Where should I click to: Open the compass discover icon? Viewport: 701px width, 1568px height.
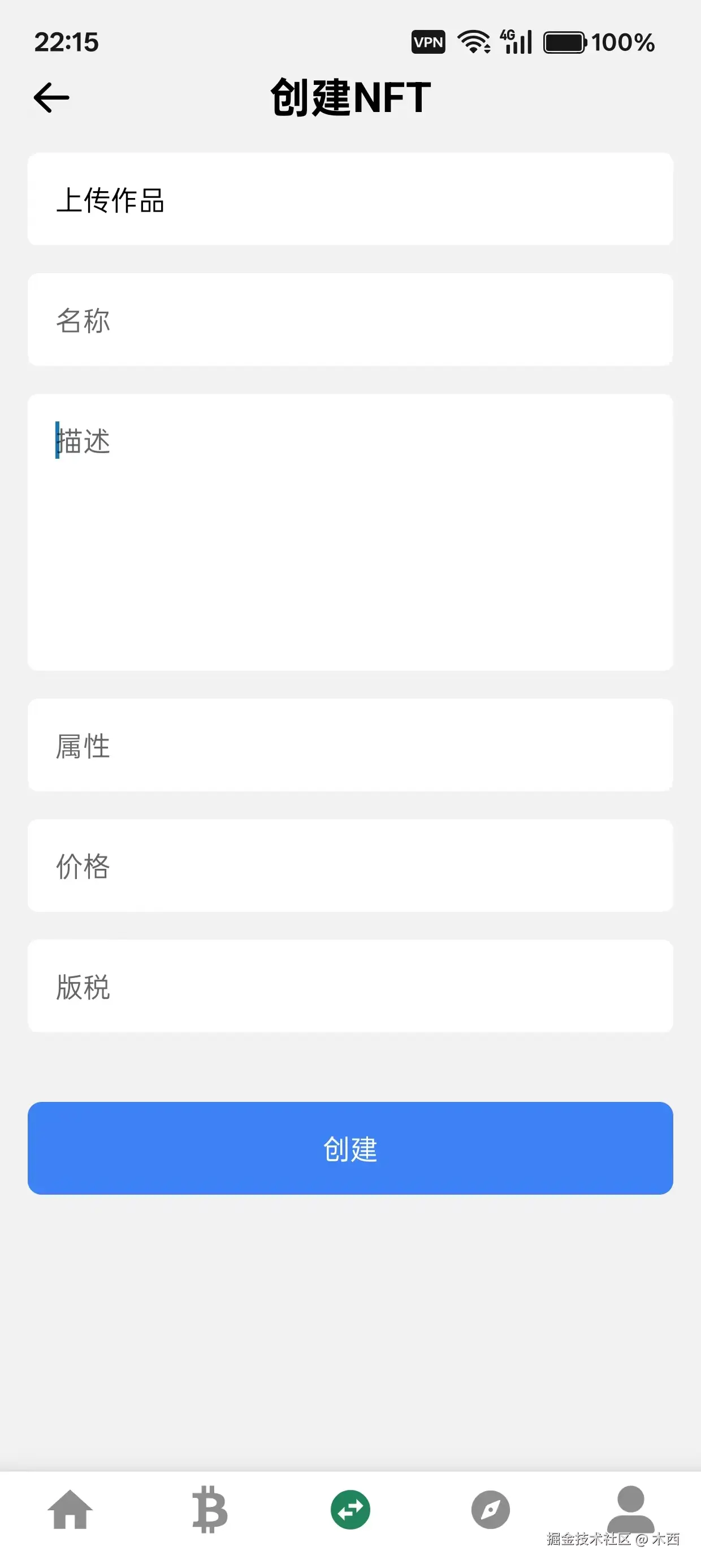pyautogui.click(x=491, y=1509)
